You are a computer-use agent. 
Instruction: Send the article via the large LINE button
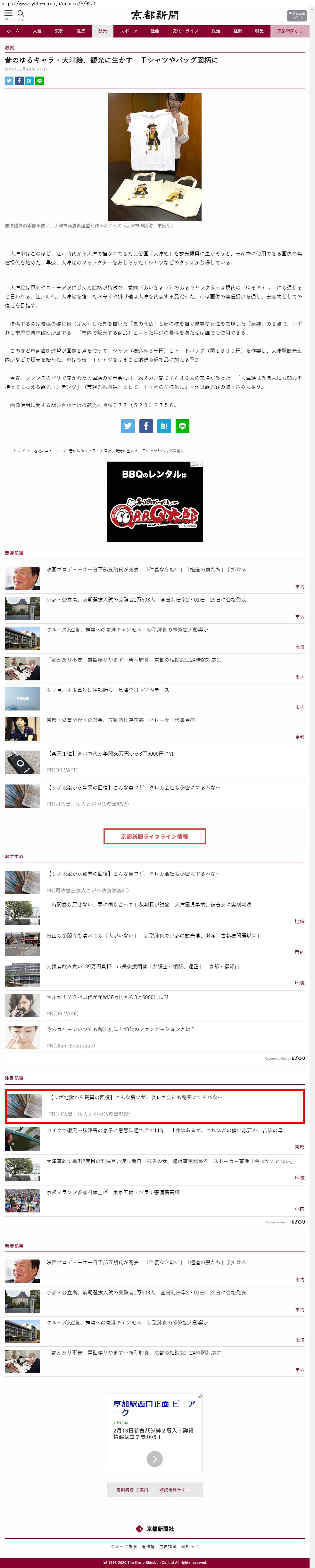click(x=182, y=426)
